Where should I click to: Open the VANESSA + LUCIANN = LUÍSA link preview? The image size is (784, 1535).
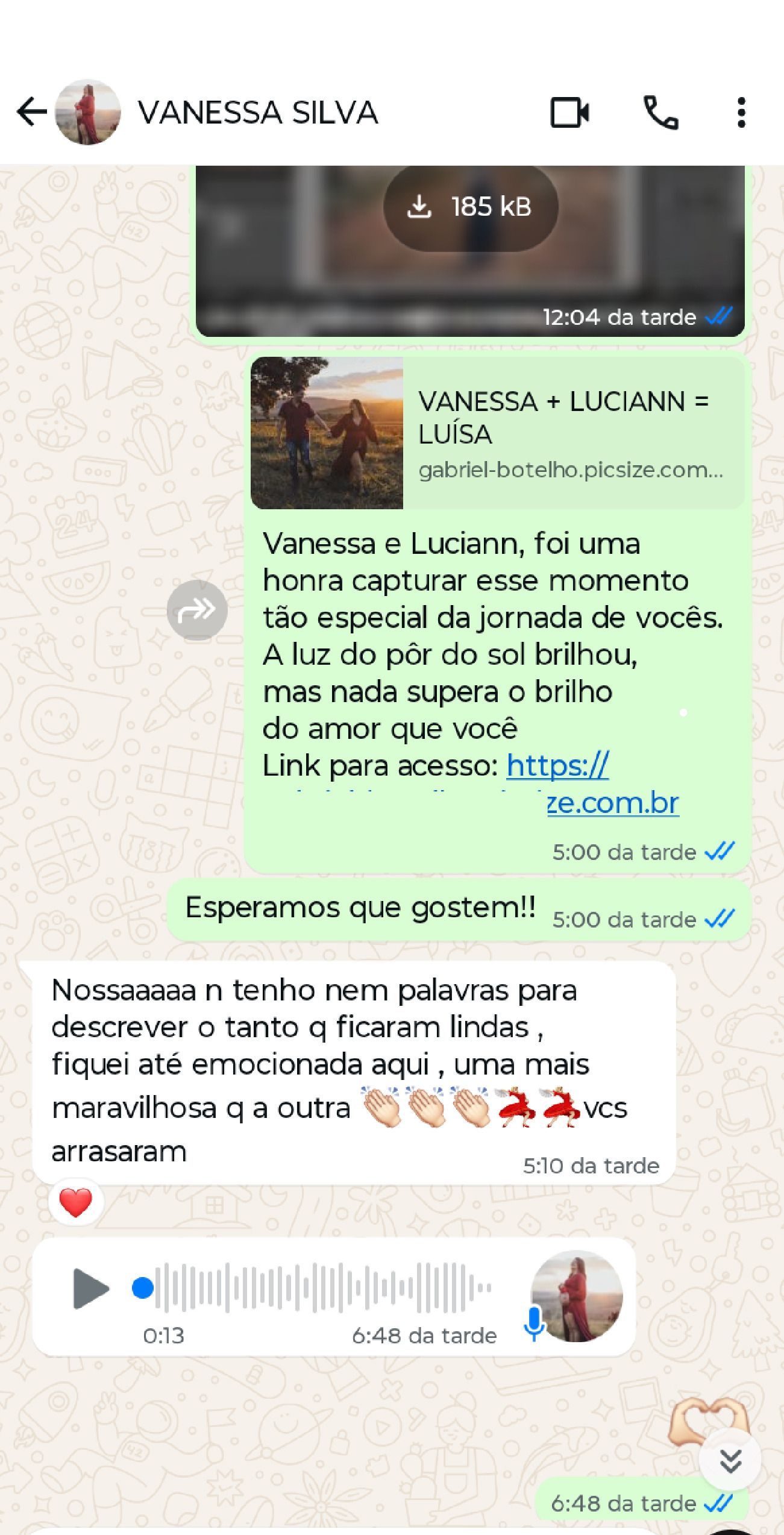(x=497, y=433)
